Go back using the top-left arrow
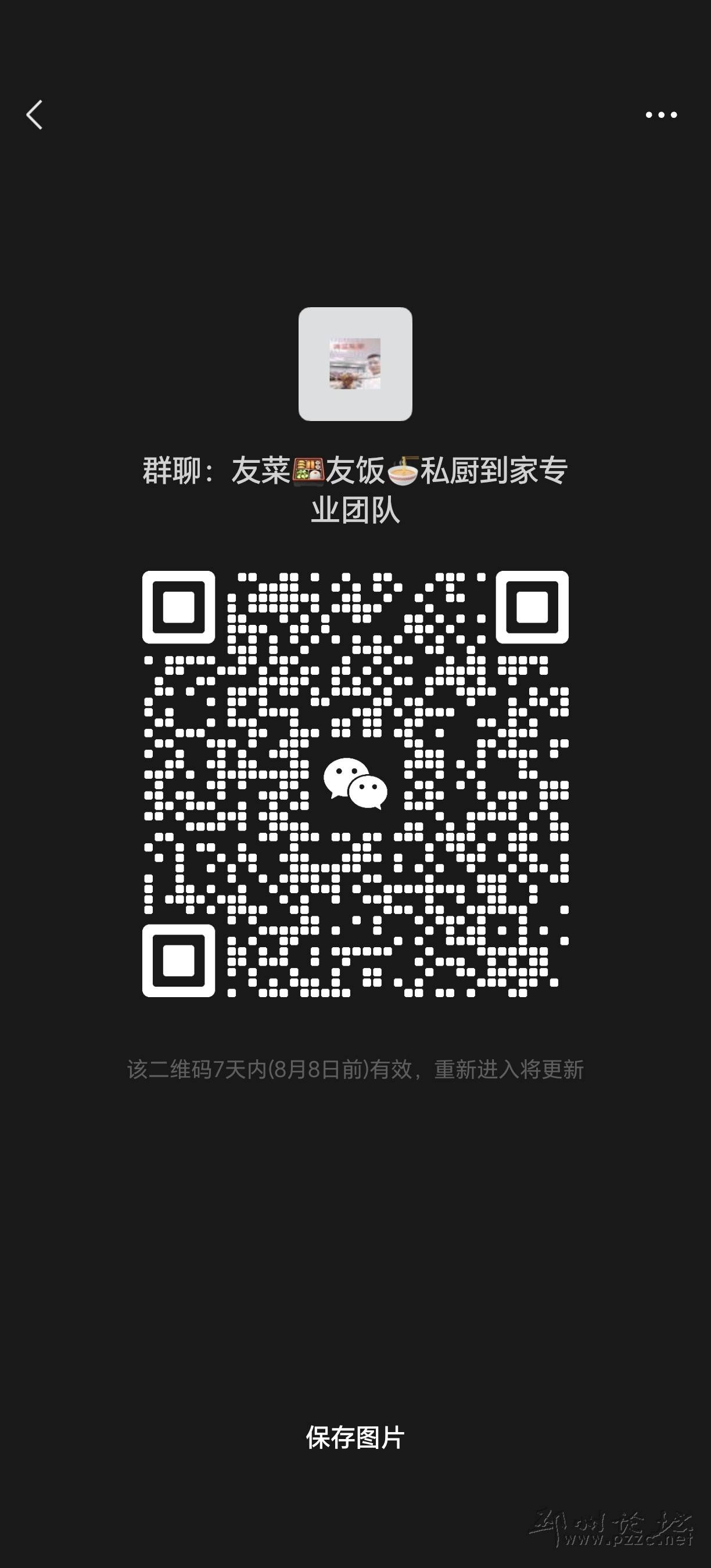Image resolution: width=711 pixels, height=1568 pixels. 35,115
